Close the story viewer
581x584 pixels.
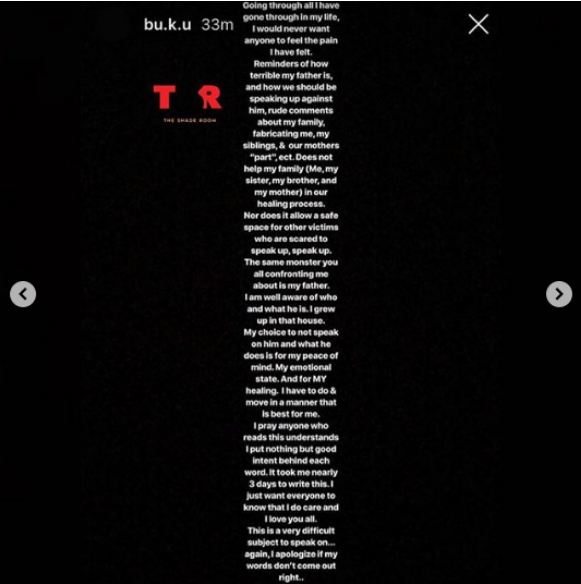(478, 25)
